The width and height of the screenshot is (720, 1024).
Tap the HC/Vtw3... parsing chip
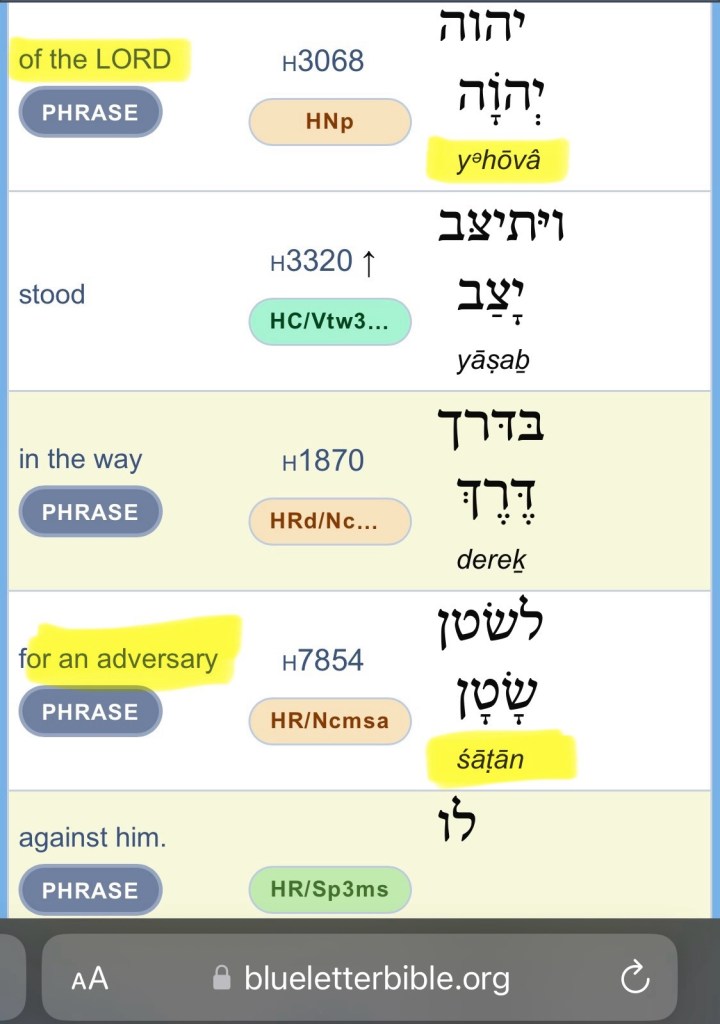329,322
